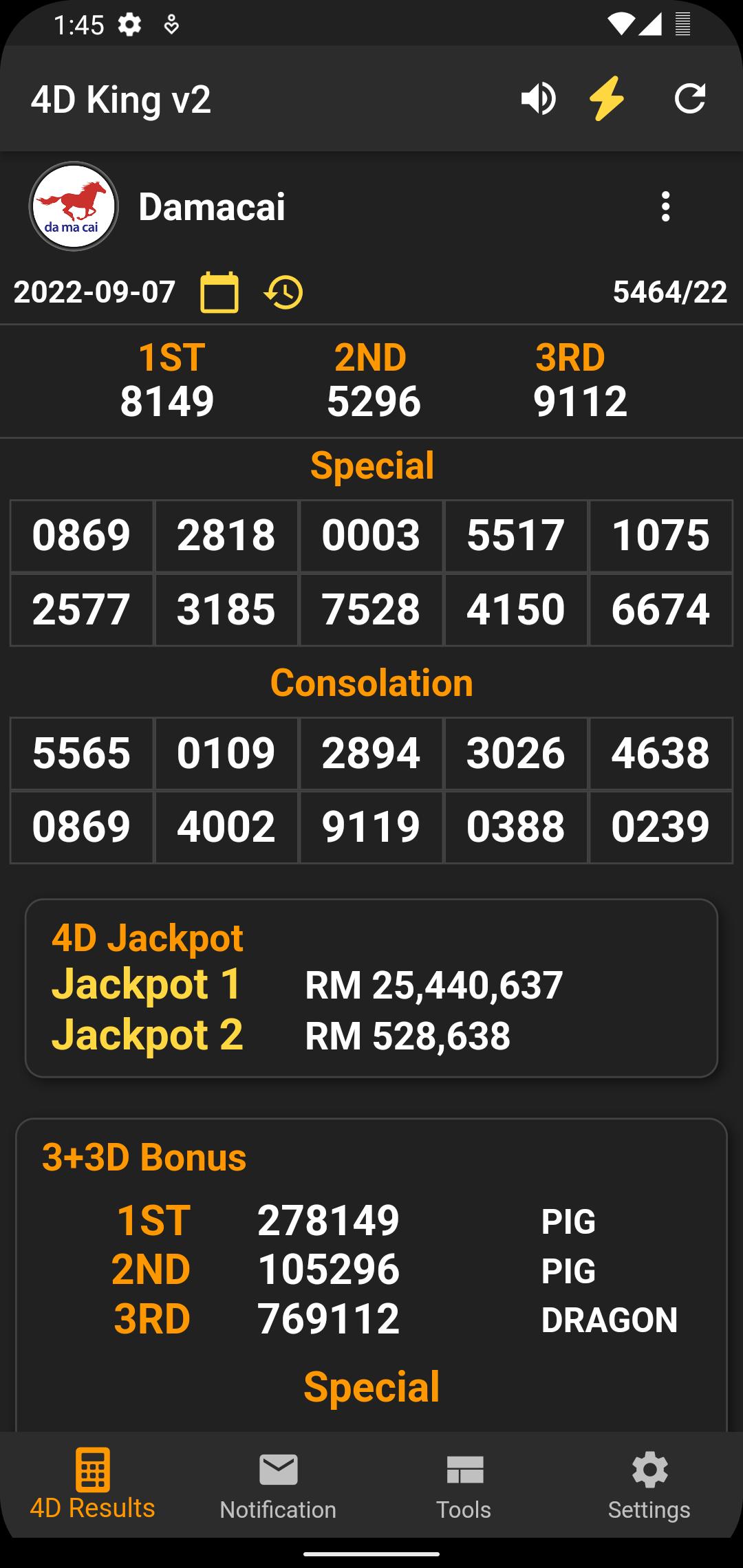The height and width of the screenshot is (1568, 743).
Task: Tap the yellow lightning bolt icon
Action: [607, 98]
